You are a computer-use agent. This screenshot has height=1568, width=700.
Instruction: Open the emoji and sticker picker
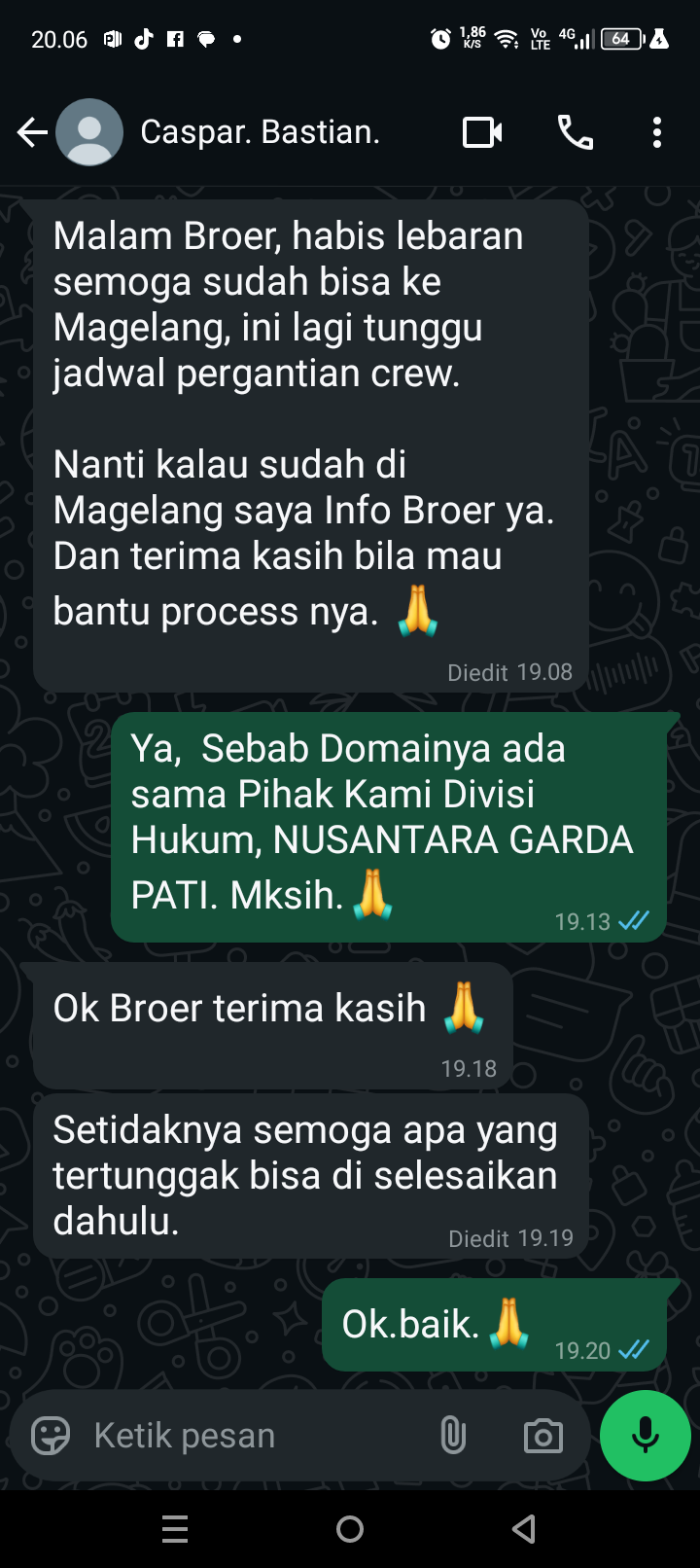[51, 1436]
